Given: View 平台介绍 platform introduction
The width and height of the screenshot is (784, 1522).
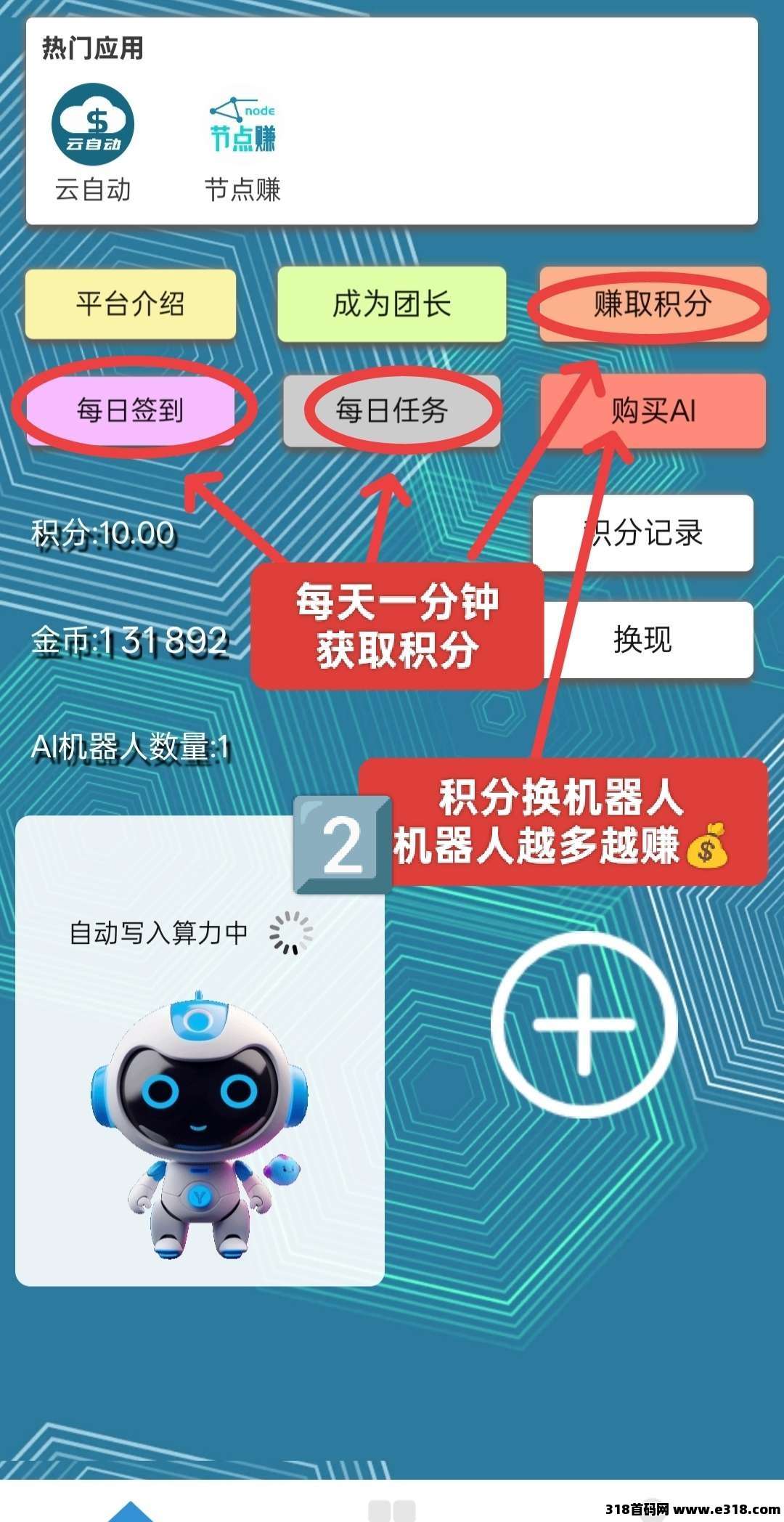Looking at the screenshot, I should [x=131, y=304].
